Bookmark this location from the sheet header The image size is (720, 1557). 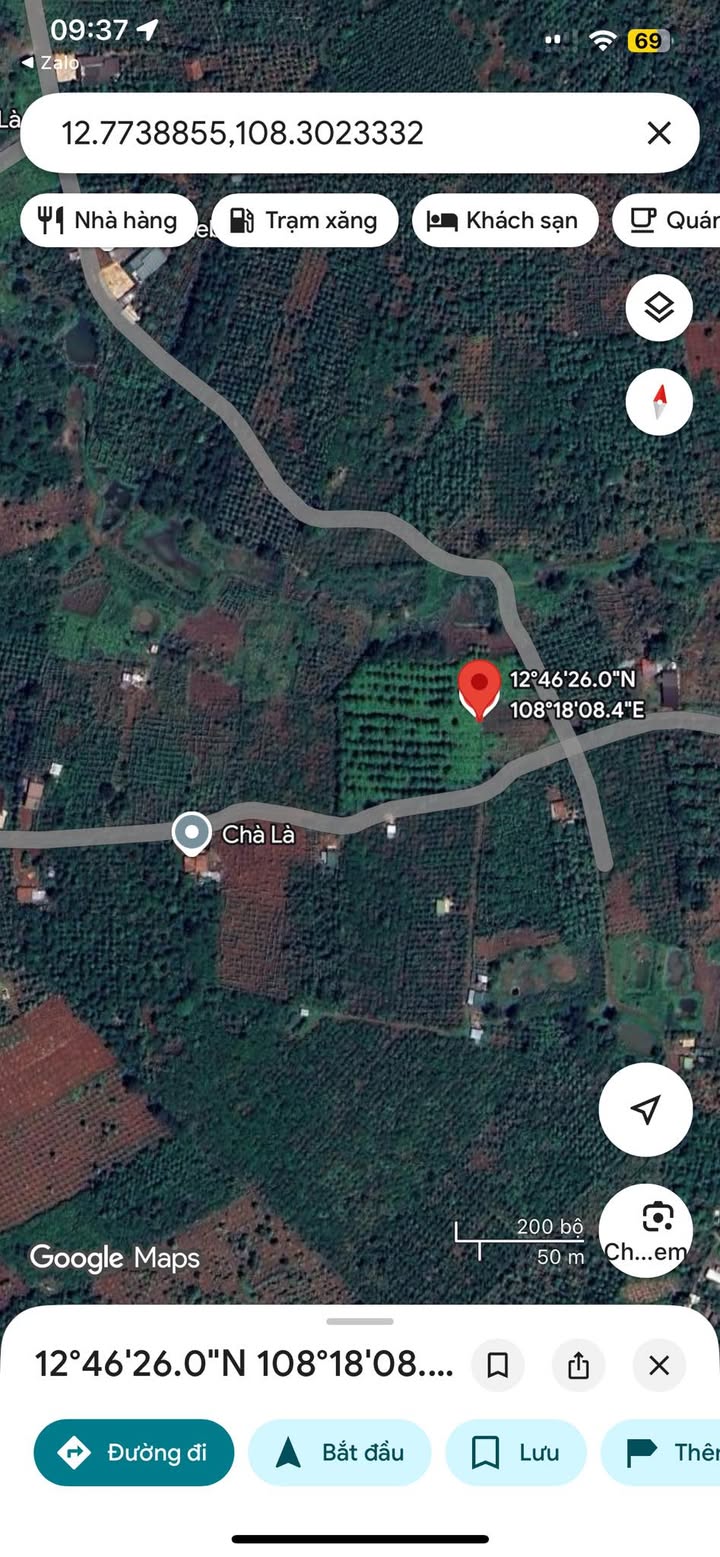tap(497, 1365)
